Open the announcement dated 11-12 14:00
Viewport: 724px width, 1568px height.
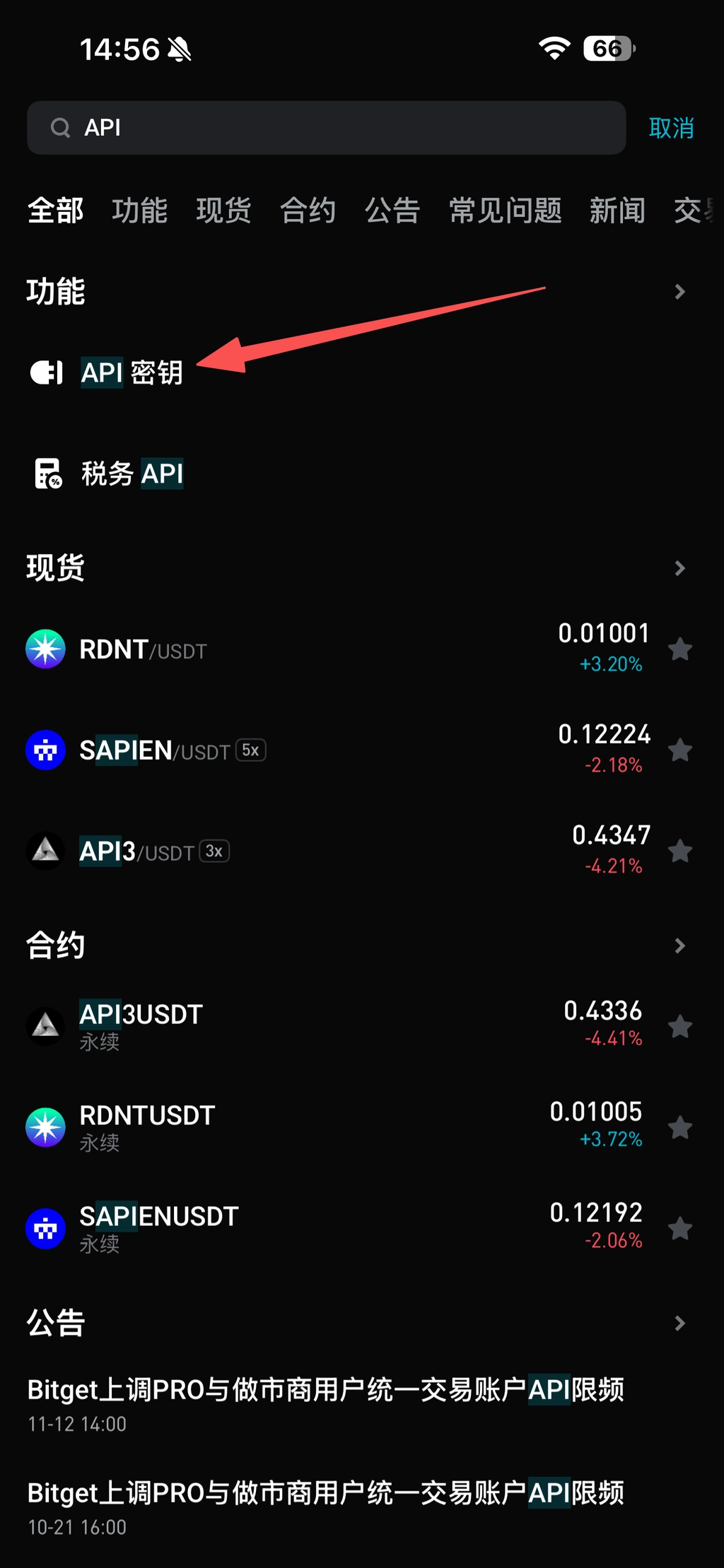[325, 1404]
